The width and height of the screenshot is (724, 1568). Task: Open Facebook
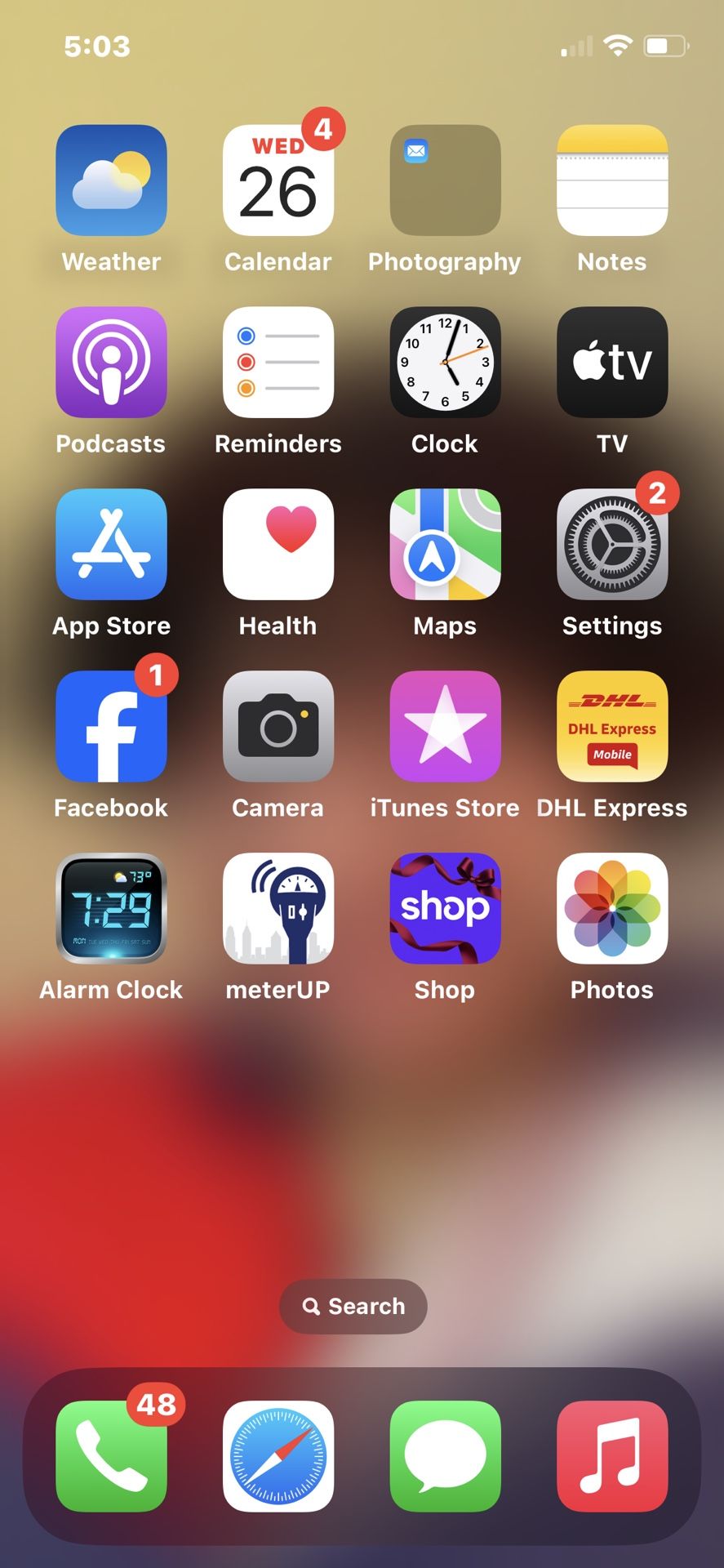click(x=111, y=726)
